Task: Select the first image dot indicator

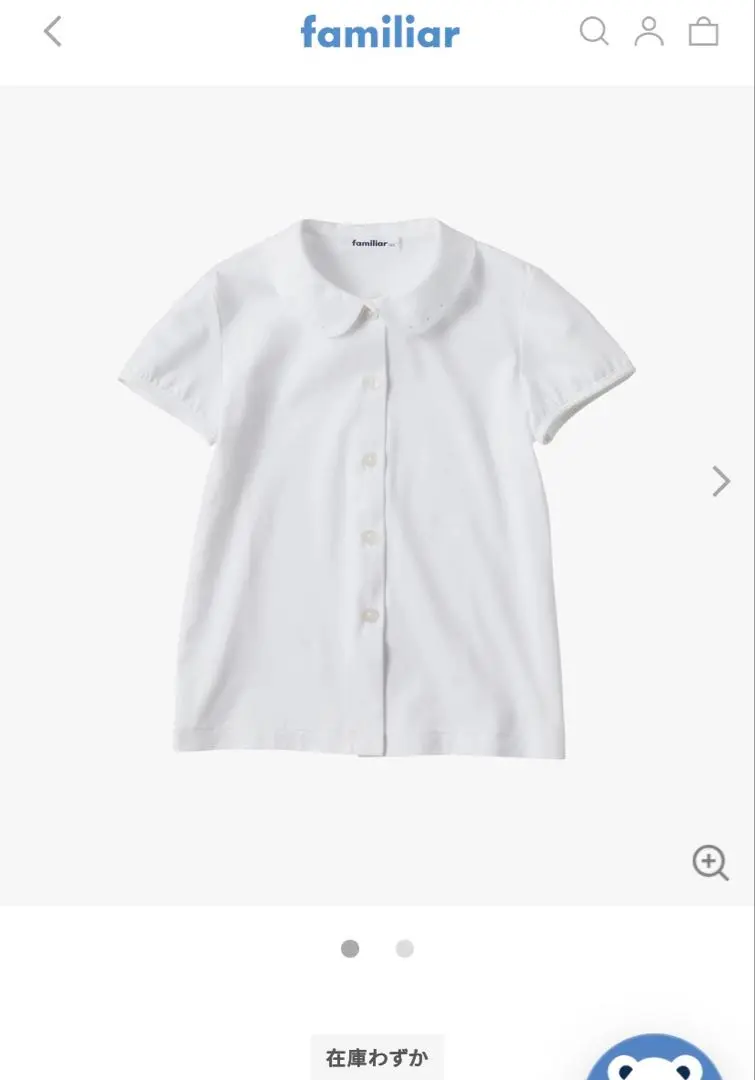Action: coord(350,949)
